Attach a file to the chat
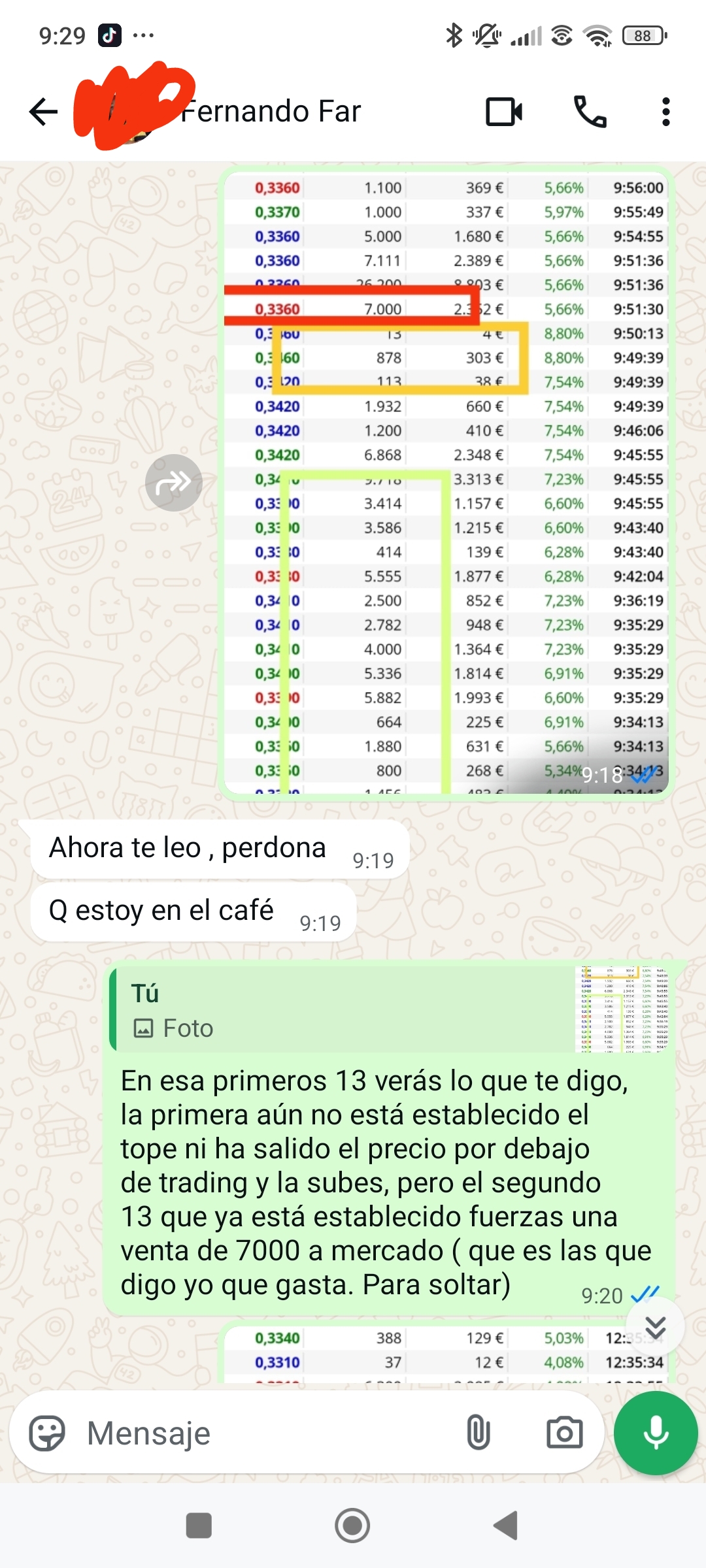Screen dimensions: 706x1568 (x=479, y=1433)
